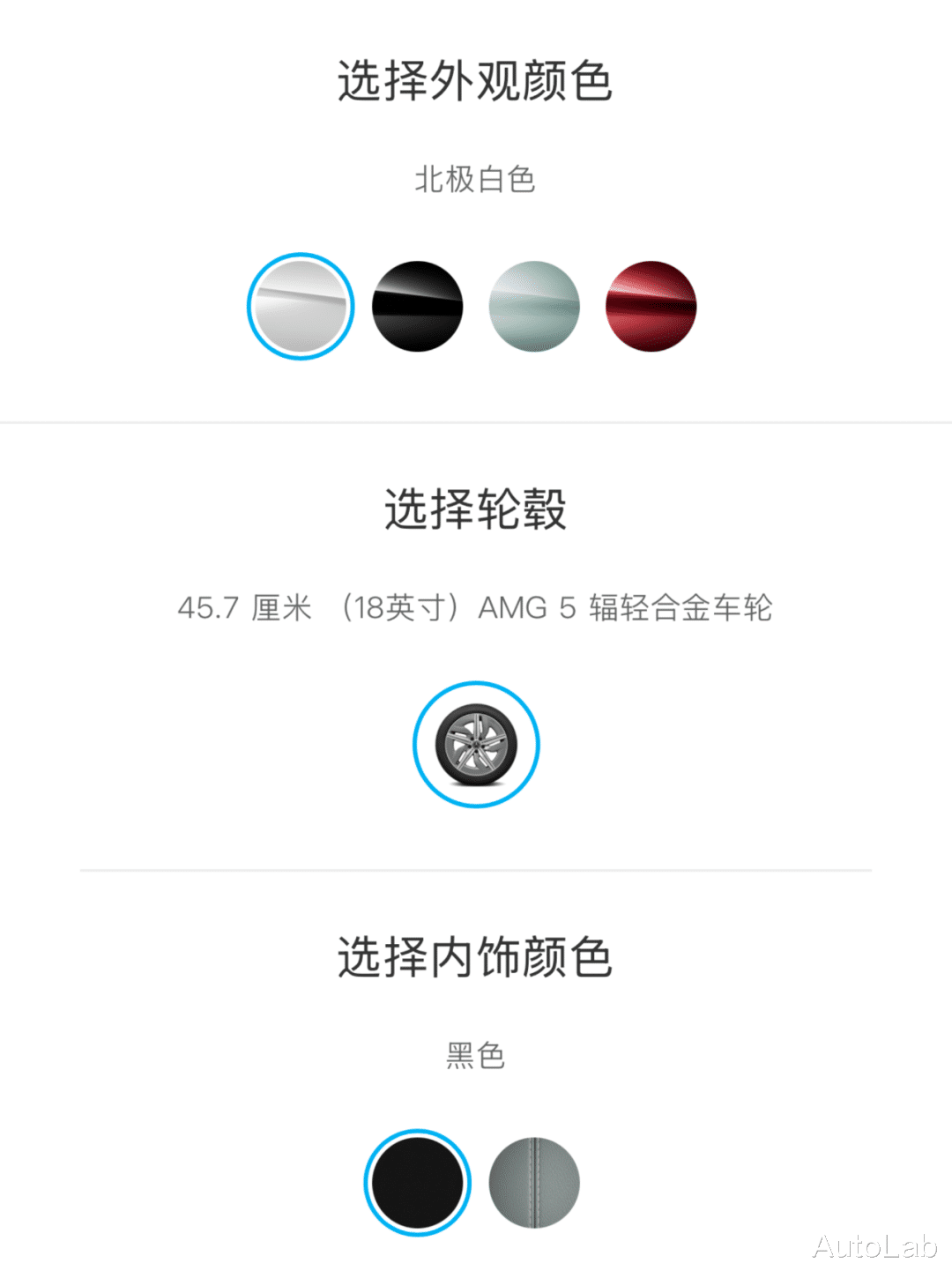This screenshot has width=952, height=1278.
Task: Switch exterior color to red
Action: tap(651, 307)
